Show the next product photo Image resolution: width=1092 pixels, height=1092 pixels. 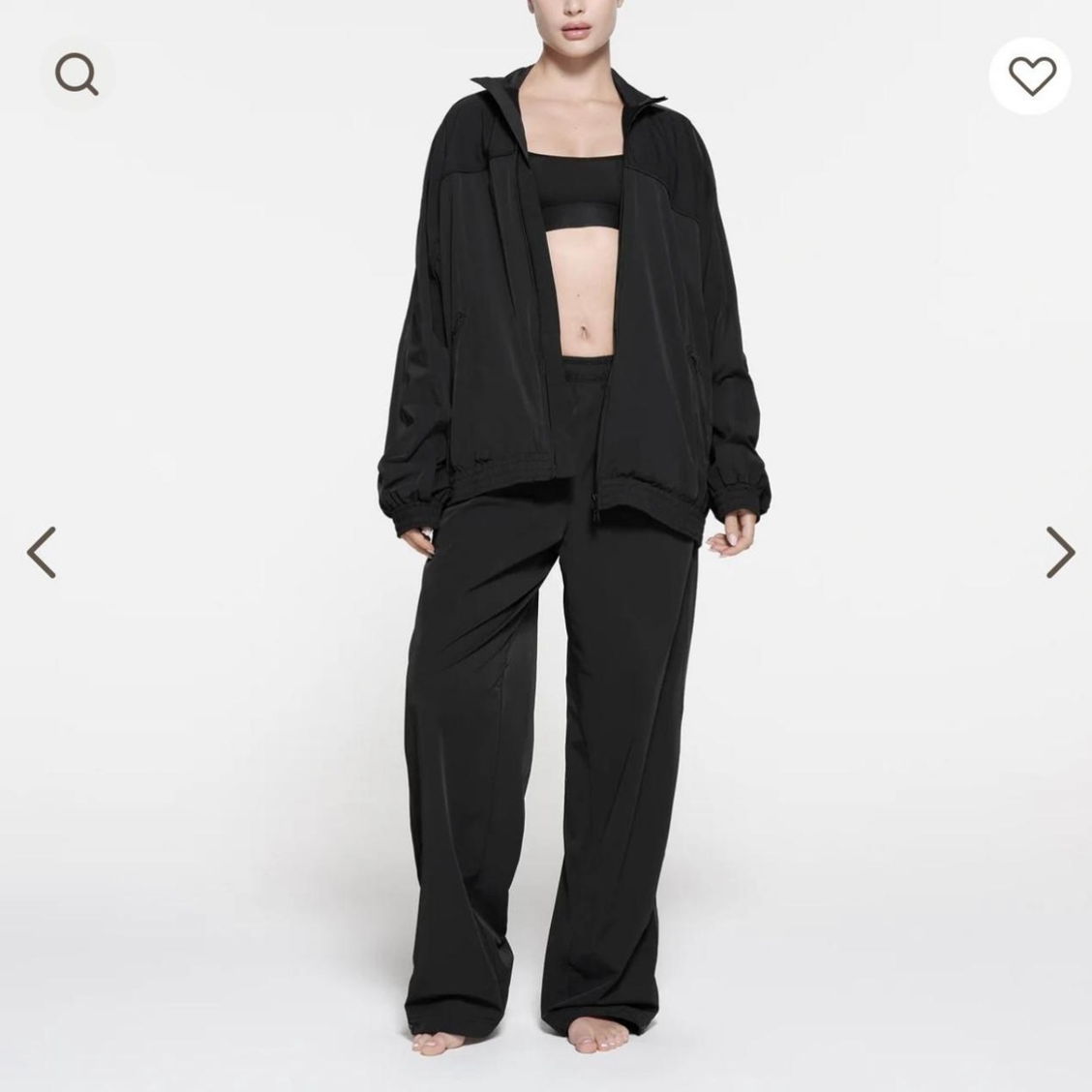[x=1059, y=552]
